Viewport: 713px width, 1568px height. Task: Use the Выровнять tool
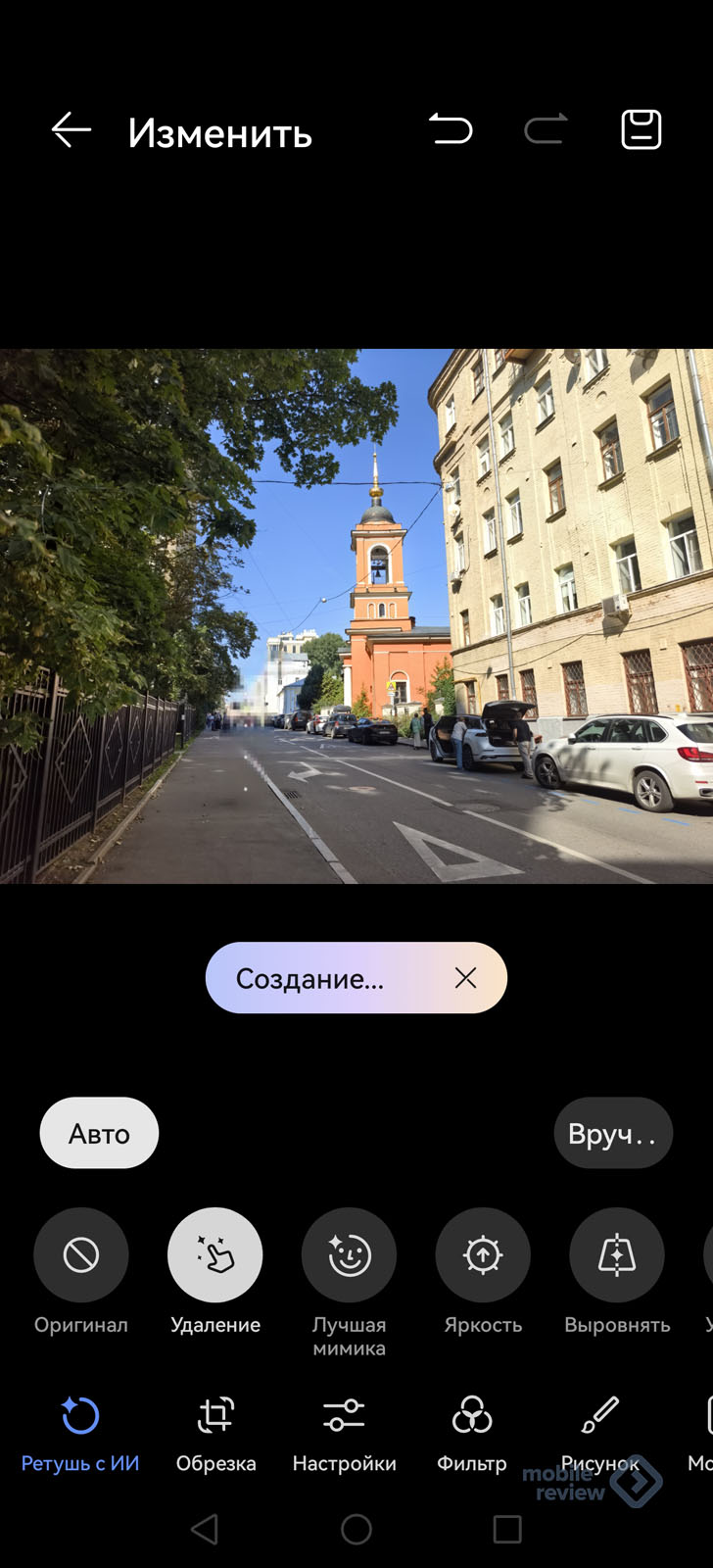(617, 1255)
